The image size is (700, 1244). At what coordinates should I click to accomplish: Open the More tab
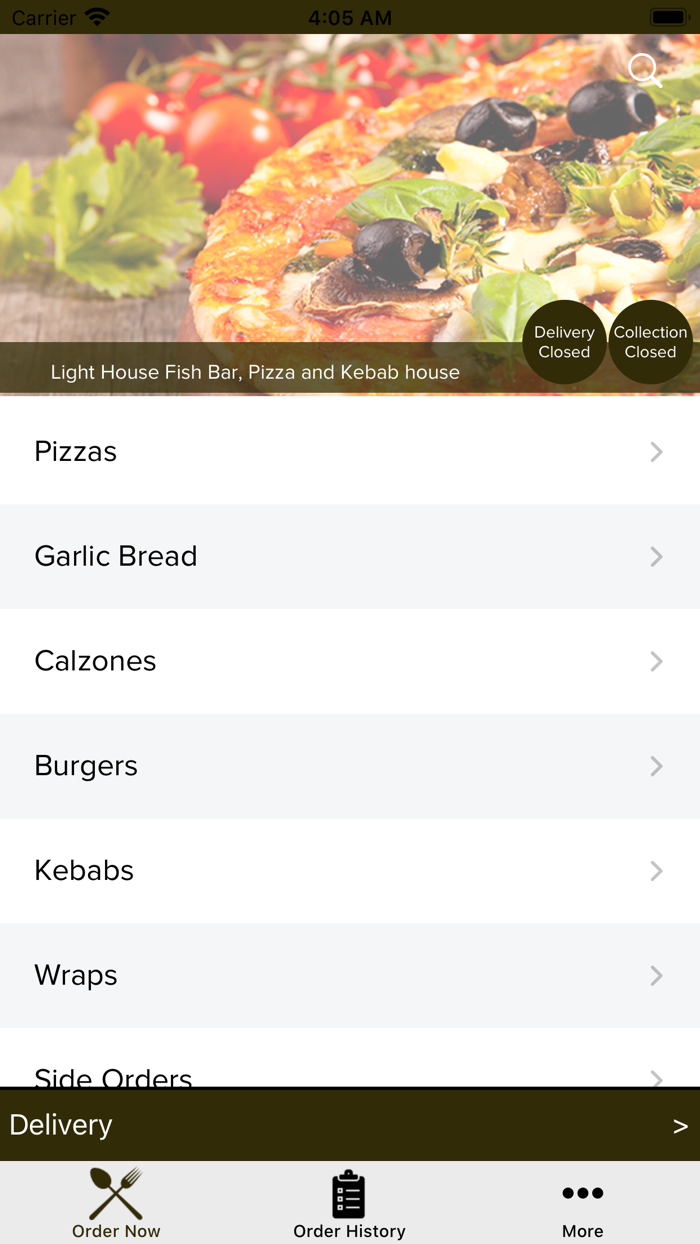pyautogui.click(x=582, y=1203)
